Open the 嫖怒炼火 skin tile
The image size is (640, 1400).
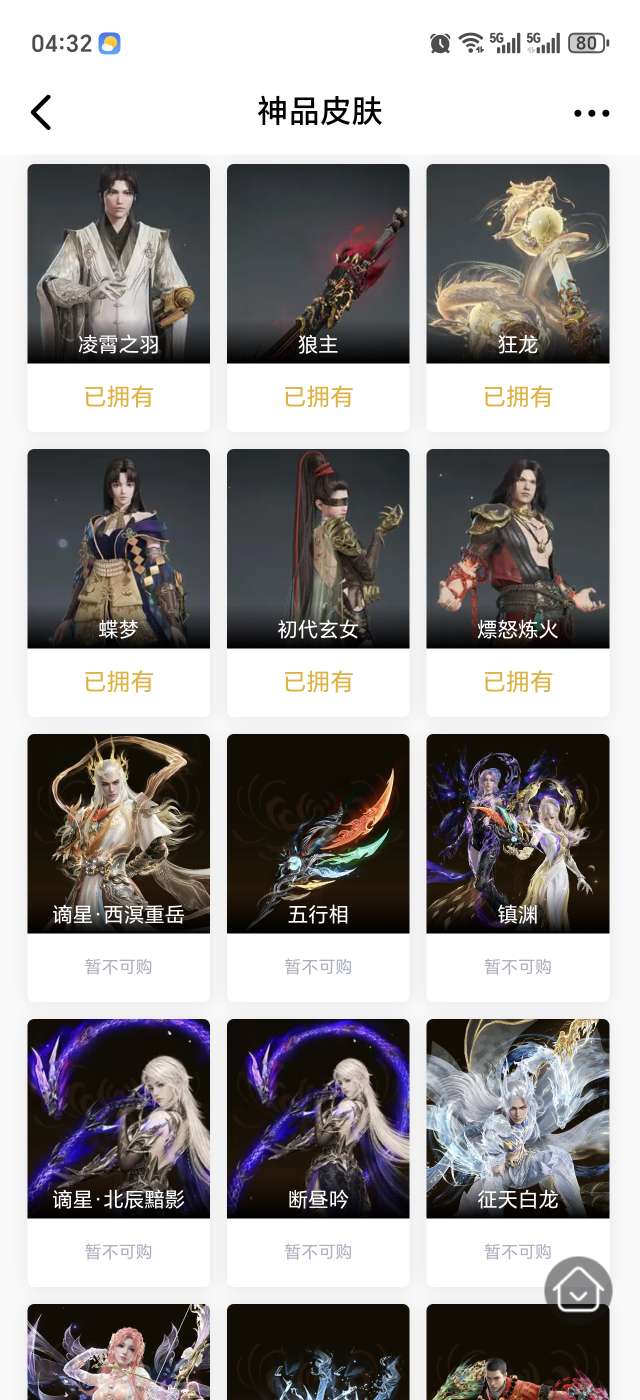518,583
